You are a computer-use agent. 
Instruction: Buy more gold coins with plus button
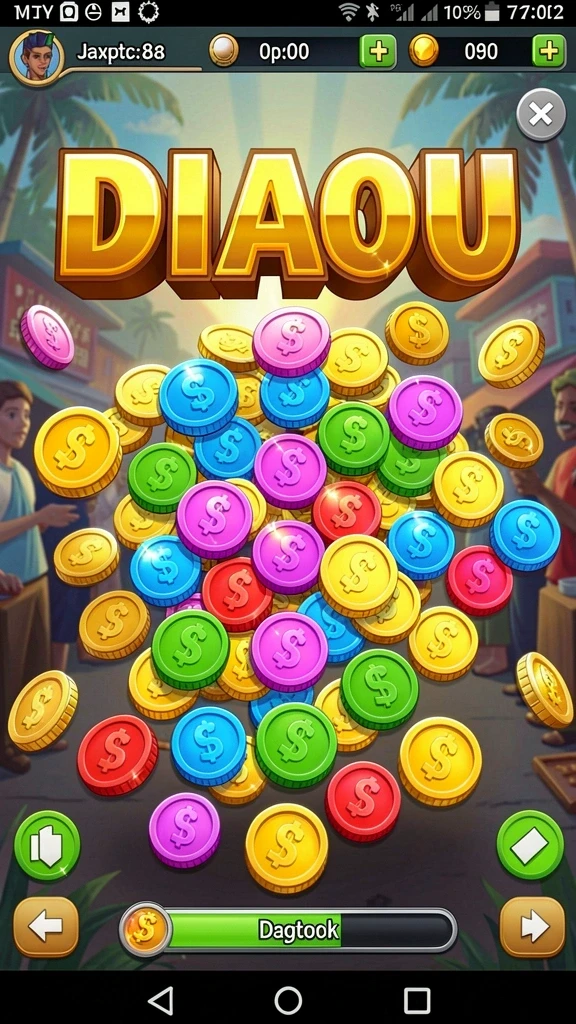(549, 51)
